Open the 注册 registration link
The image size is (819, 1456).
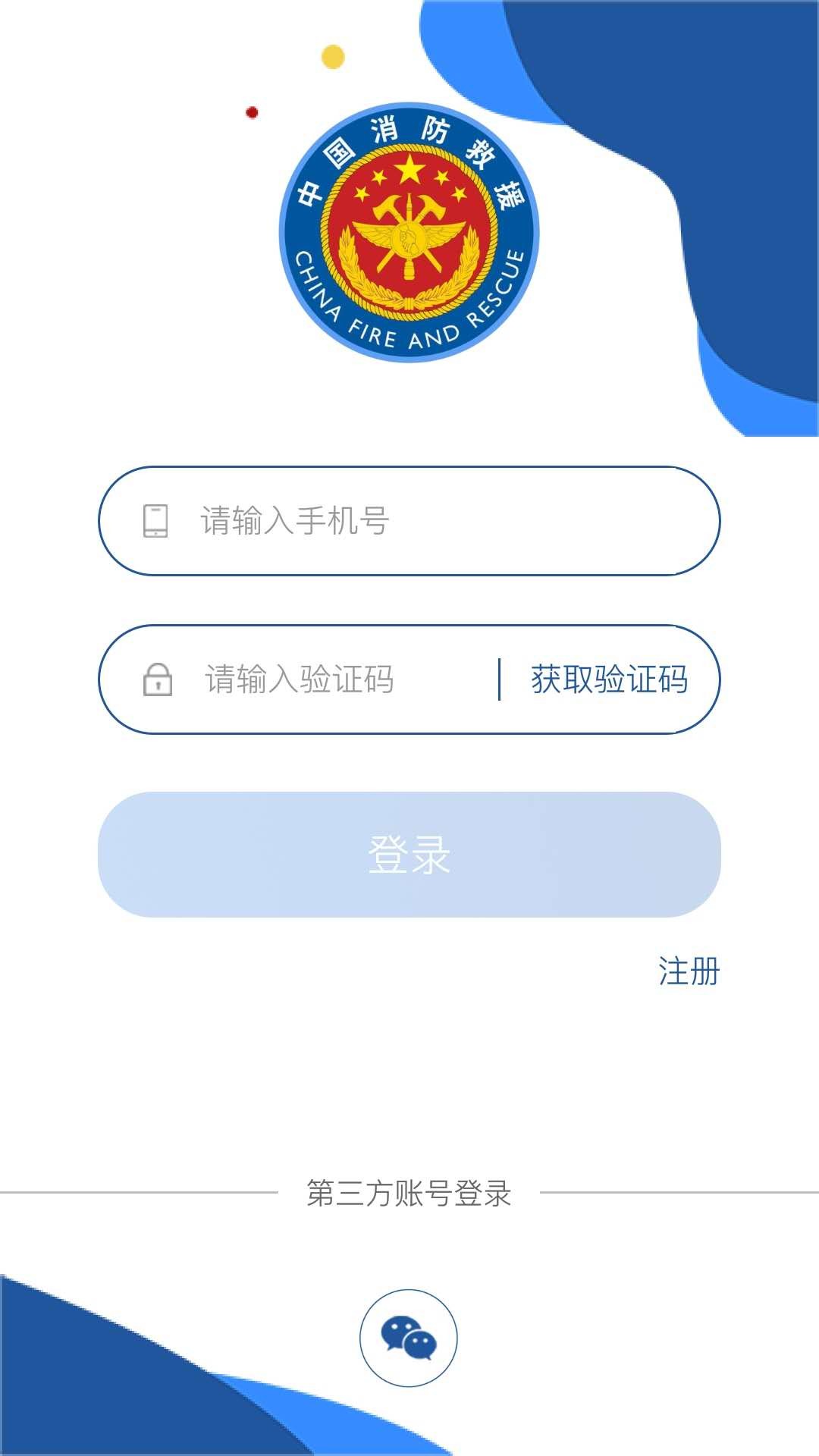pos(689,971)
